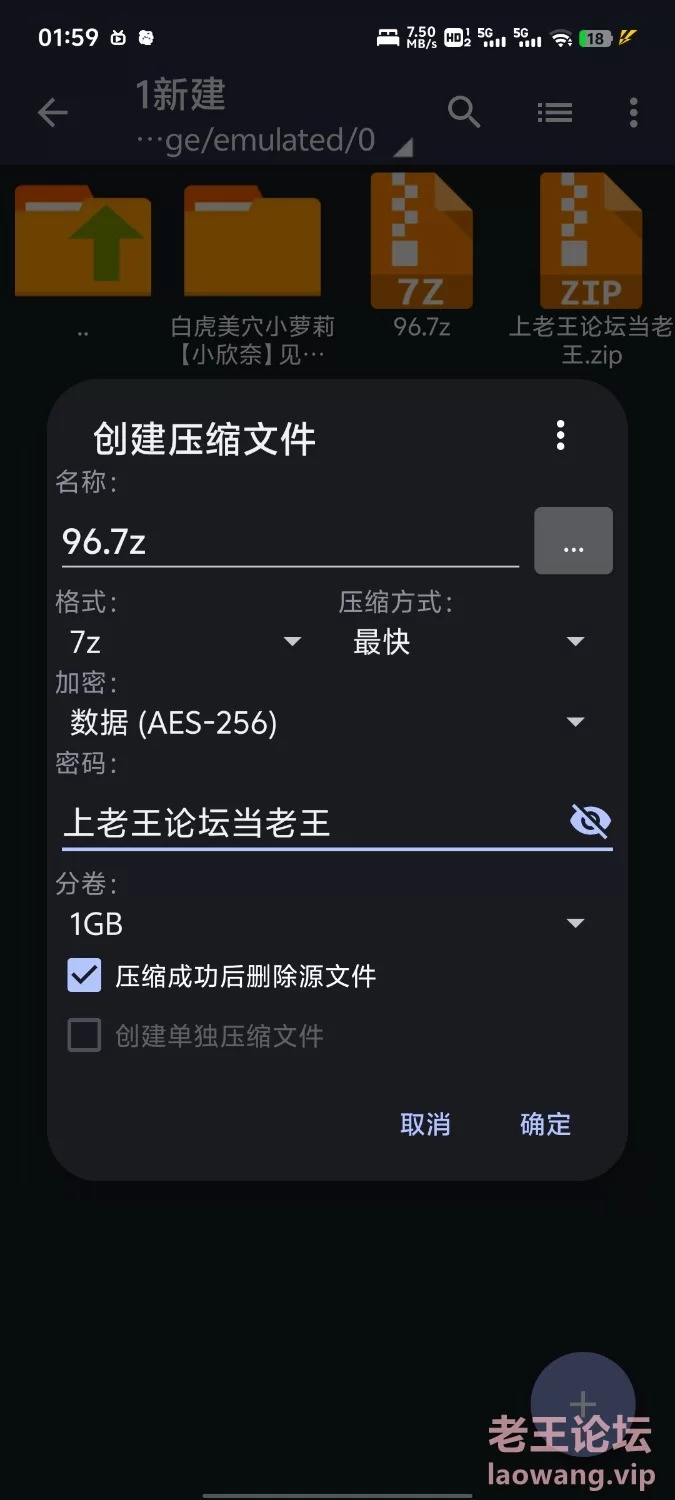The image size is (675, 1500).
Task: Confirm with the 确定 button
Action: [x=545, y=1124]
